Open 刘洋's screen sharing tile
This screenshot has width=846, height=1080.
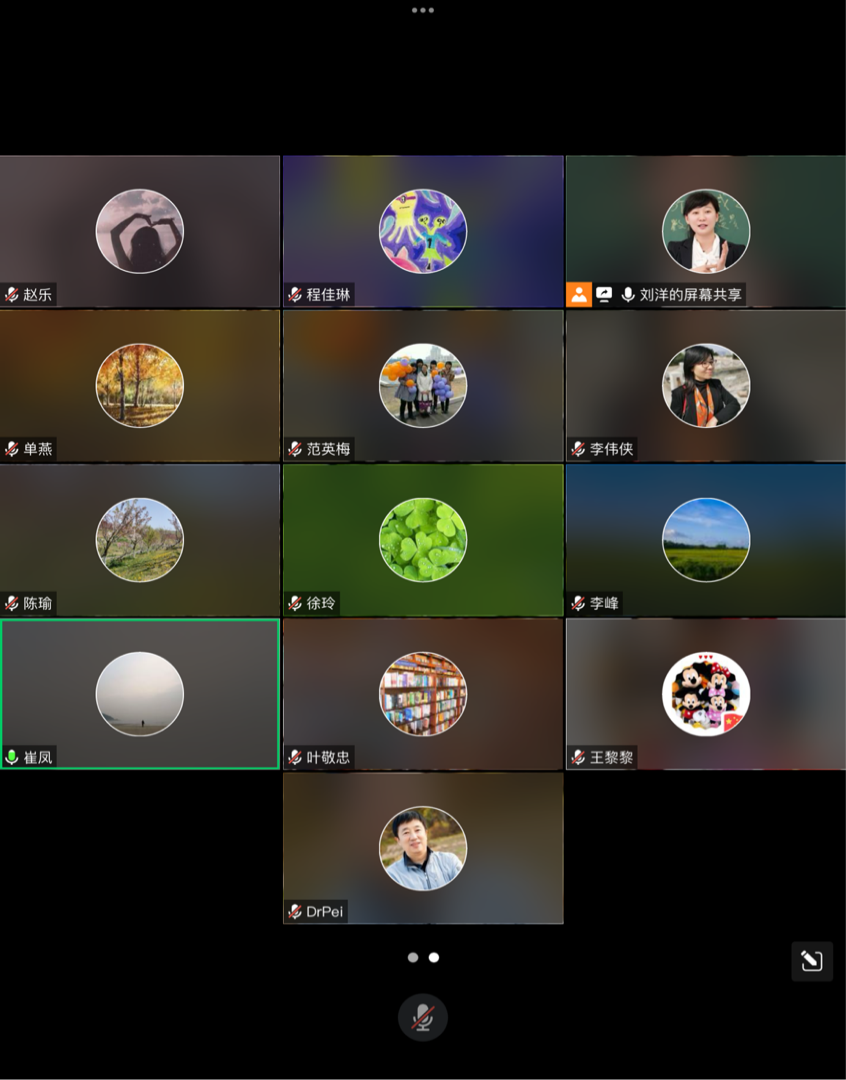(x=706, y=231)
